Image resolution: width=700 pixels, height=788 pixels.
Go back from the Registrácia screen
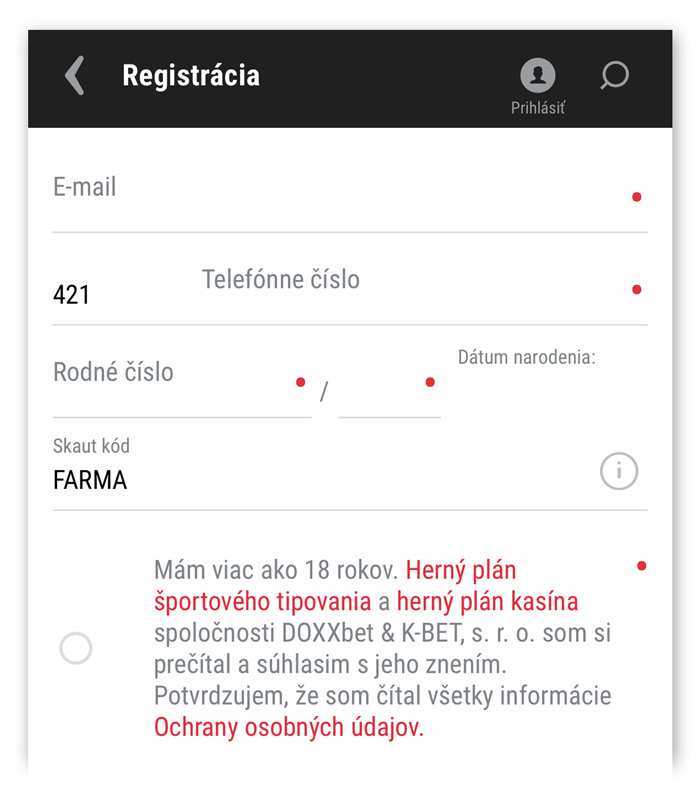[74, 76]
